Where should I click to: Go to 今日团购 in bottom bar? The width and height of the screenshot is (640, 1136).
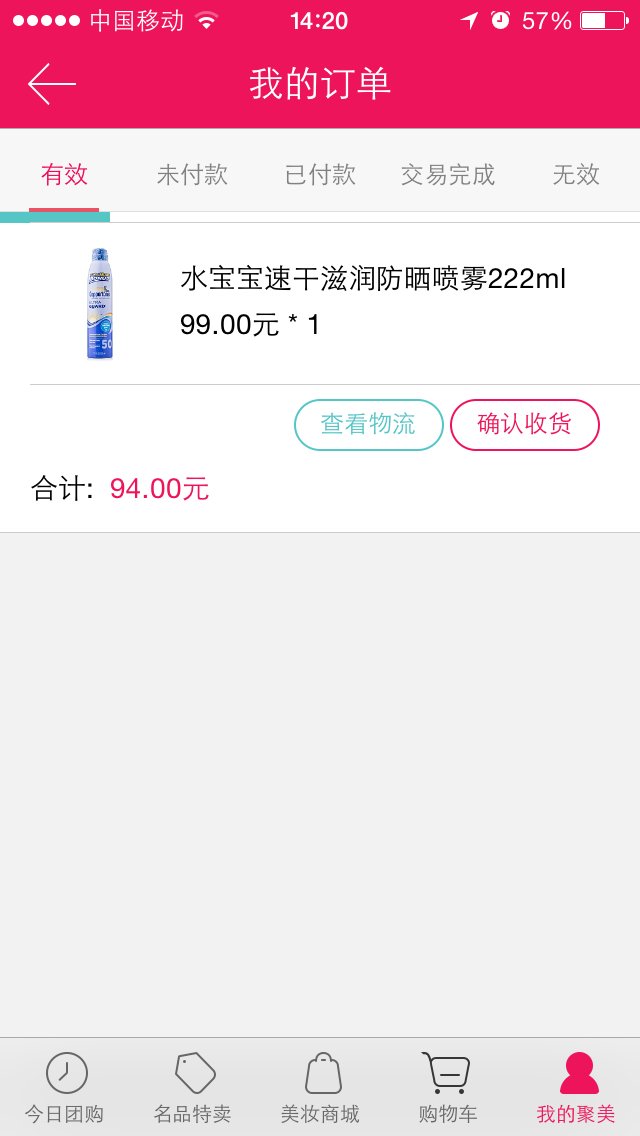pos(65,1087)
